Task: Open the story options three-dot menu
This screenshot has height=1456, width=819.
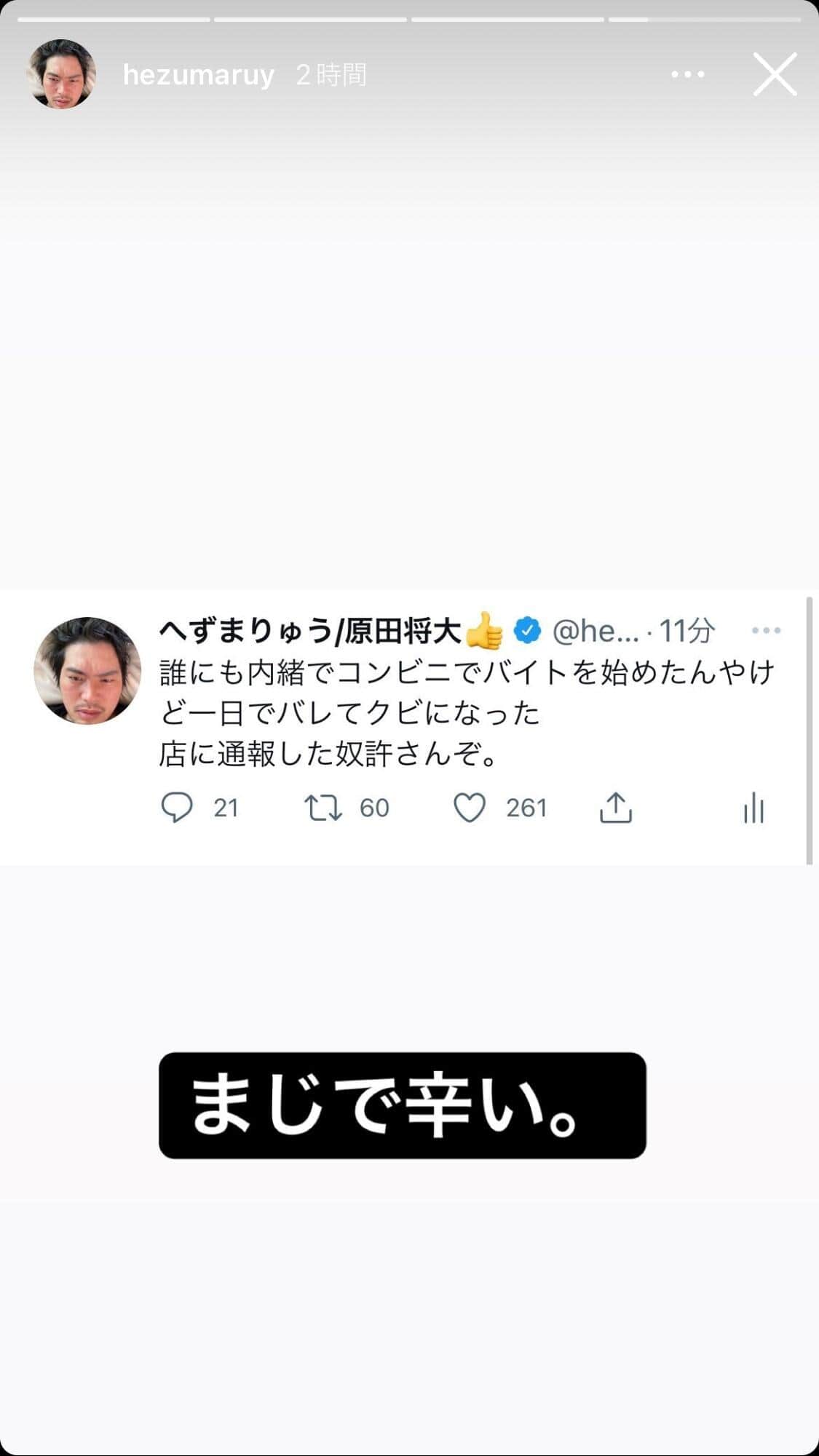Action: [x=687, y=74]
